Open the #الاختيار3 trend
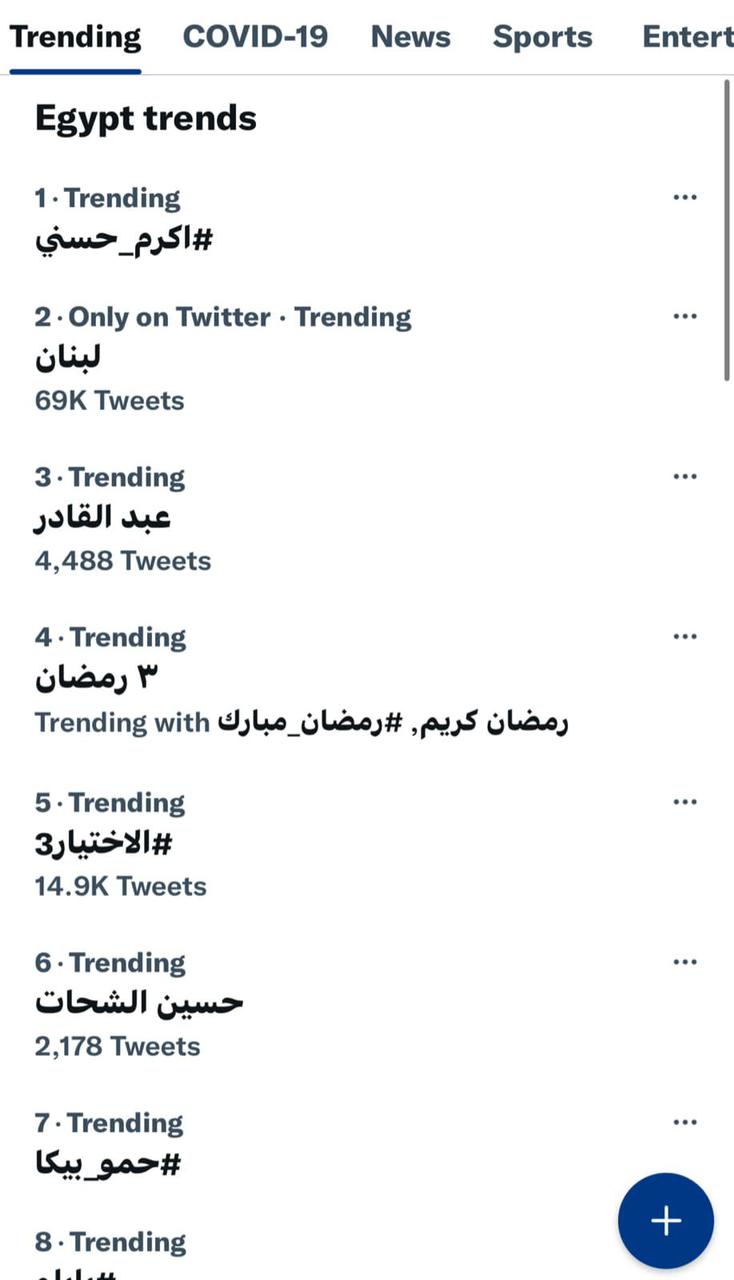Screen dimensions: 734x1280 tap(104, 843)
